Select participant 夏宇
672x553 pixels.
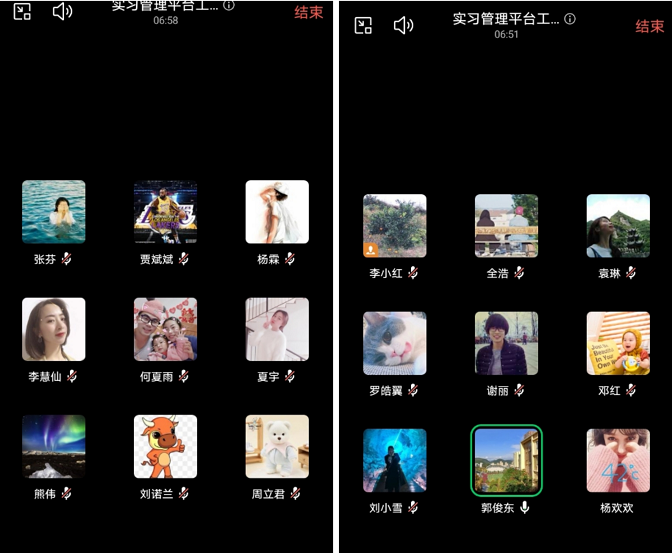click(277, 329)
